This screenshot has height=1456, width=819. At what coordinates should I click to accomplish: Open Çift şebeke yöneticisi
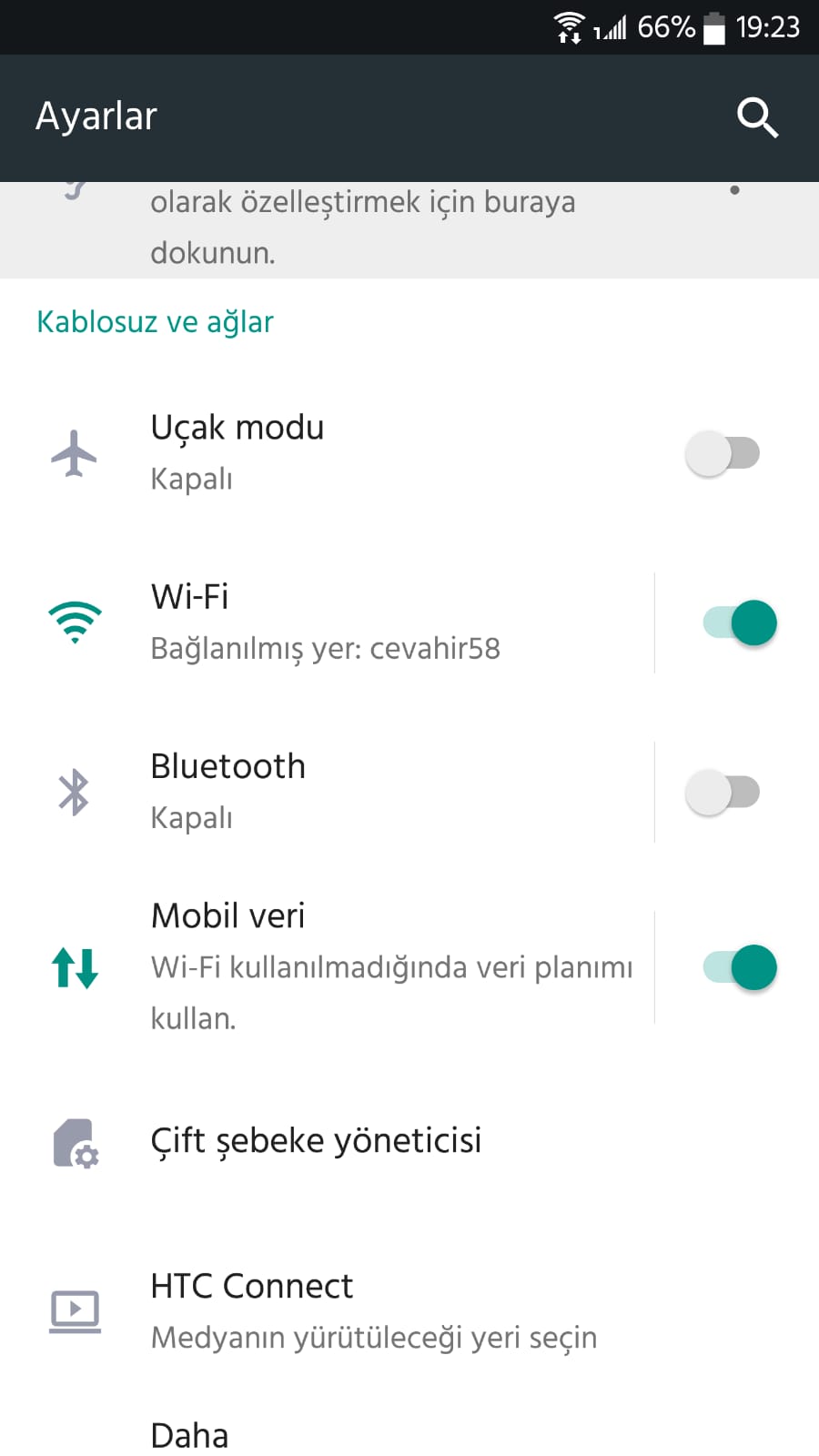[x=409, y=1141]
